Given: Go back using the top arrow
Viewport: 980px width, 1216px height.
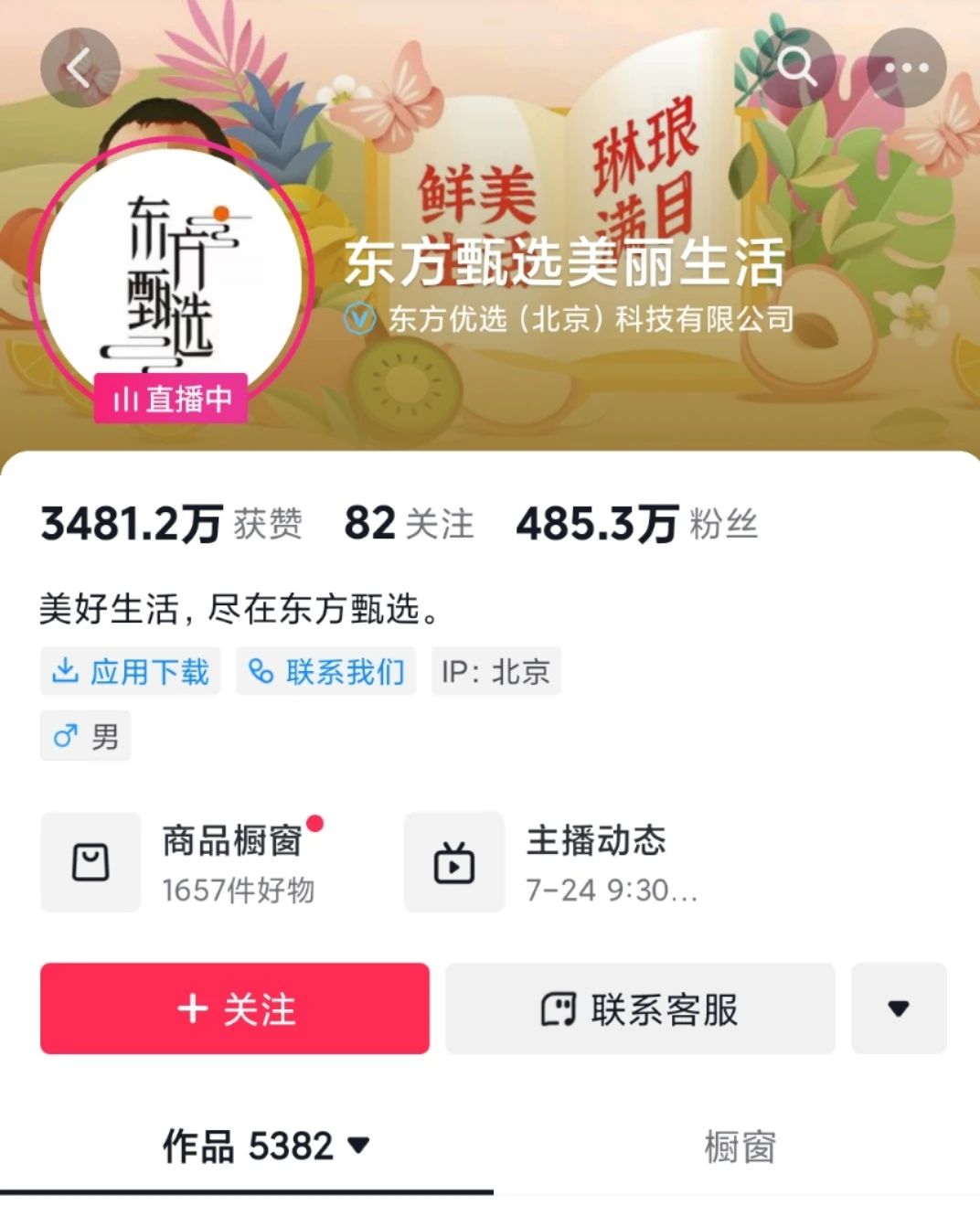Looking at the screenshot, I should 80,68.
